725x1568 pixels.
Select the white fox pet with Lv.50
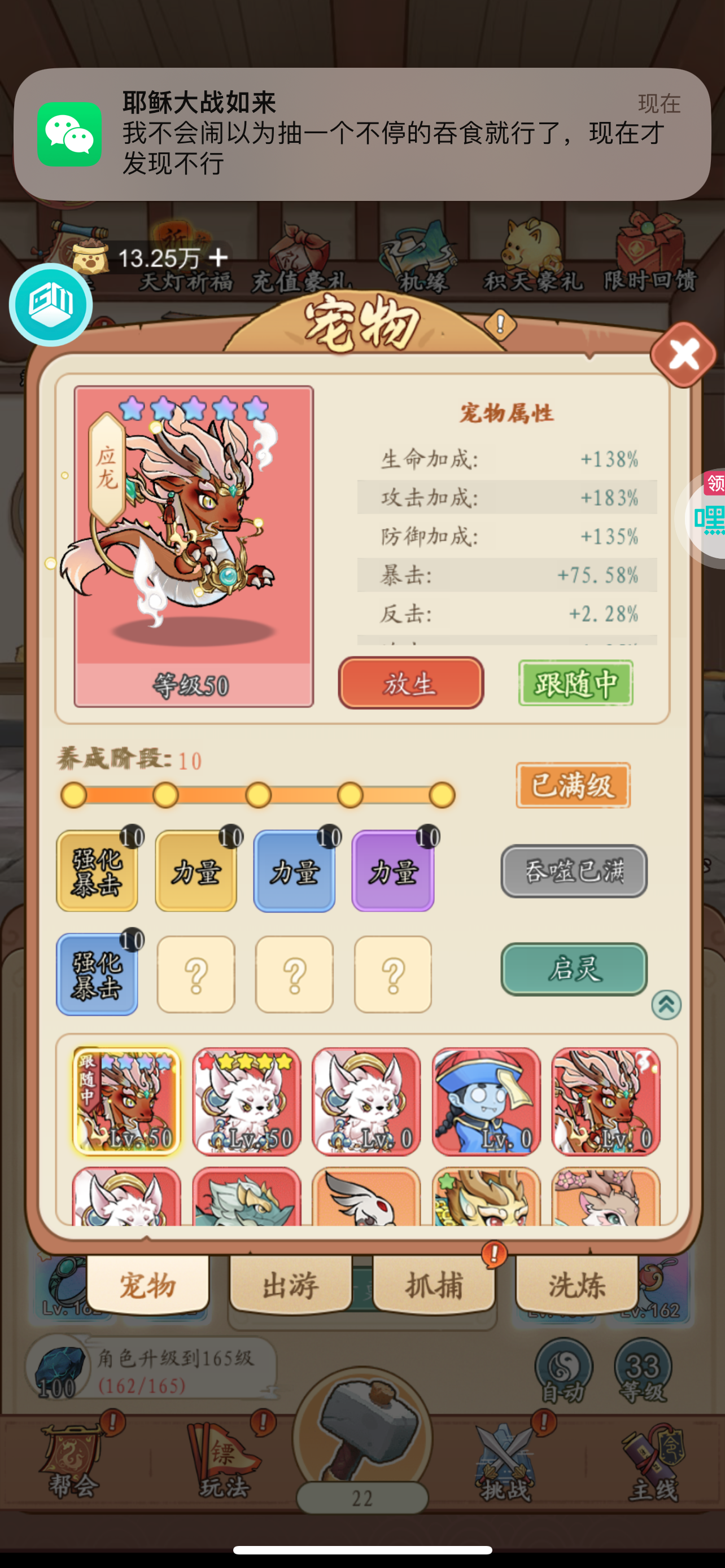247,1101
